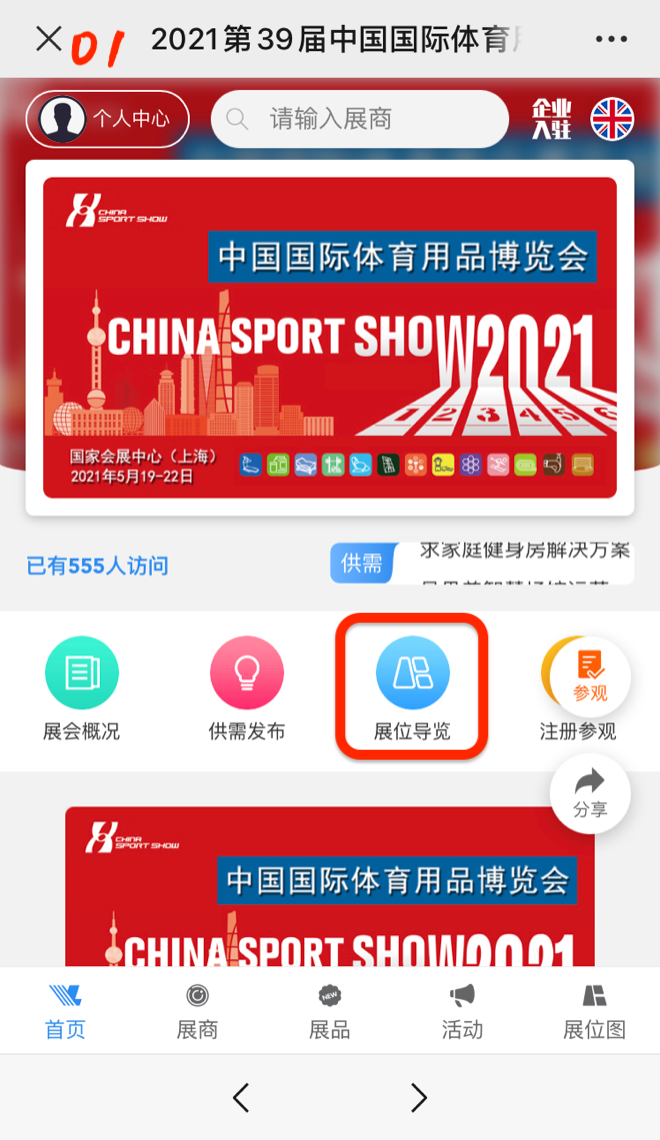The height and width of the screenshot is (1140, 660).
Task: Switch language using the UK flag
Action: tap(612, 119)
